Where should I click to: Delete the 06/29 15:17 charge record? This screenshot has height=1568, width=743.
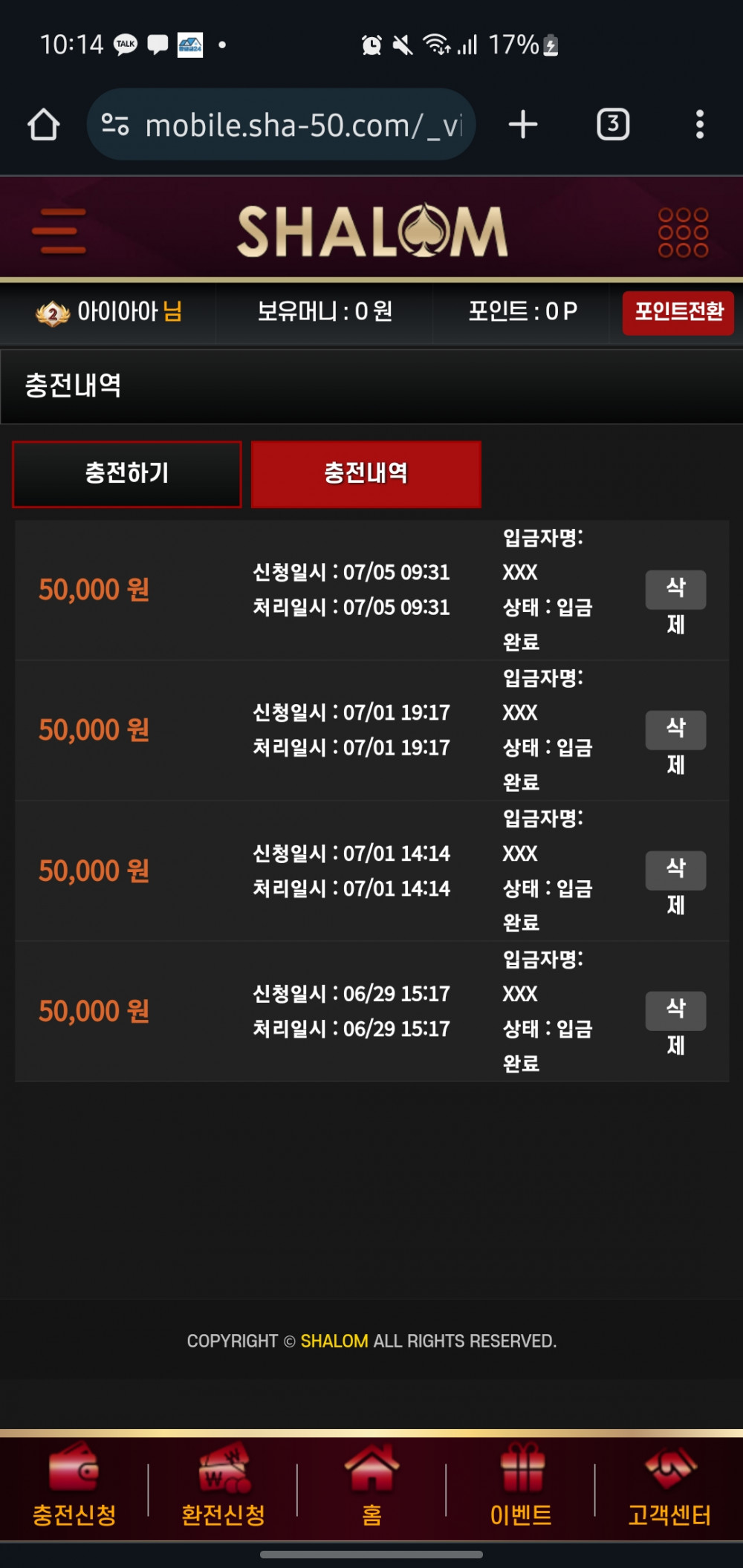click(x=675, y=1010)
